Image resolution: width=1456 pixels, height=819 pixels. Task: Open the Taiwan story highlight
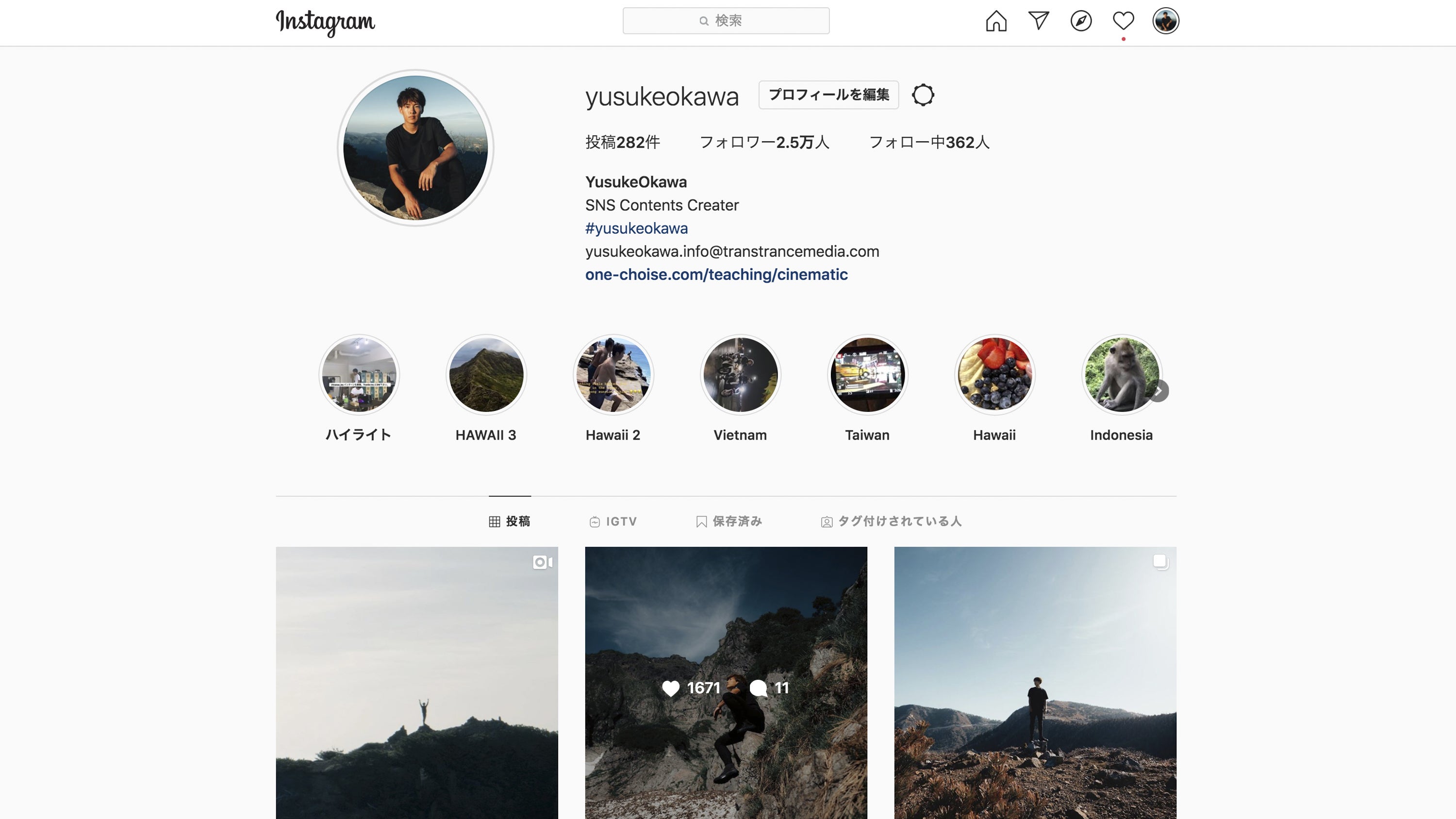867,375
